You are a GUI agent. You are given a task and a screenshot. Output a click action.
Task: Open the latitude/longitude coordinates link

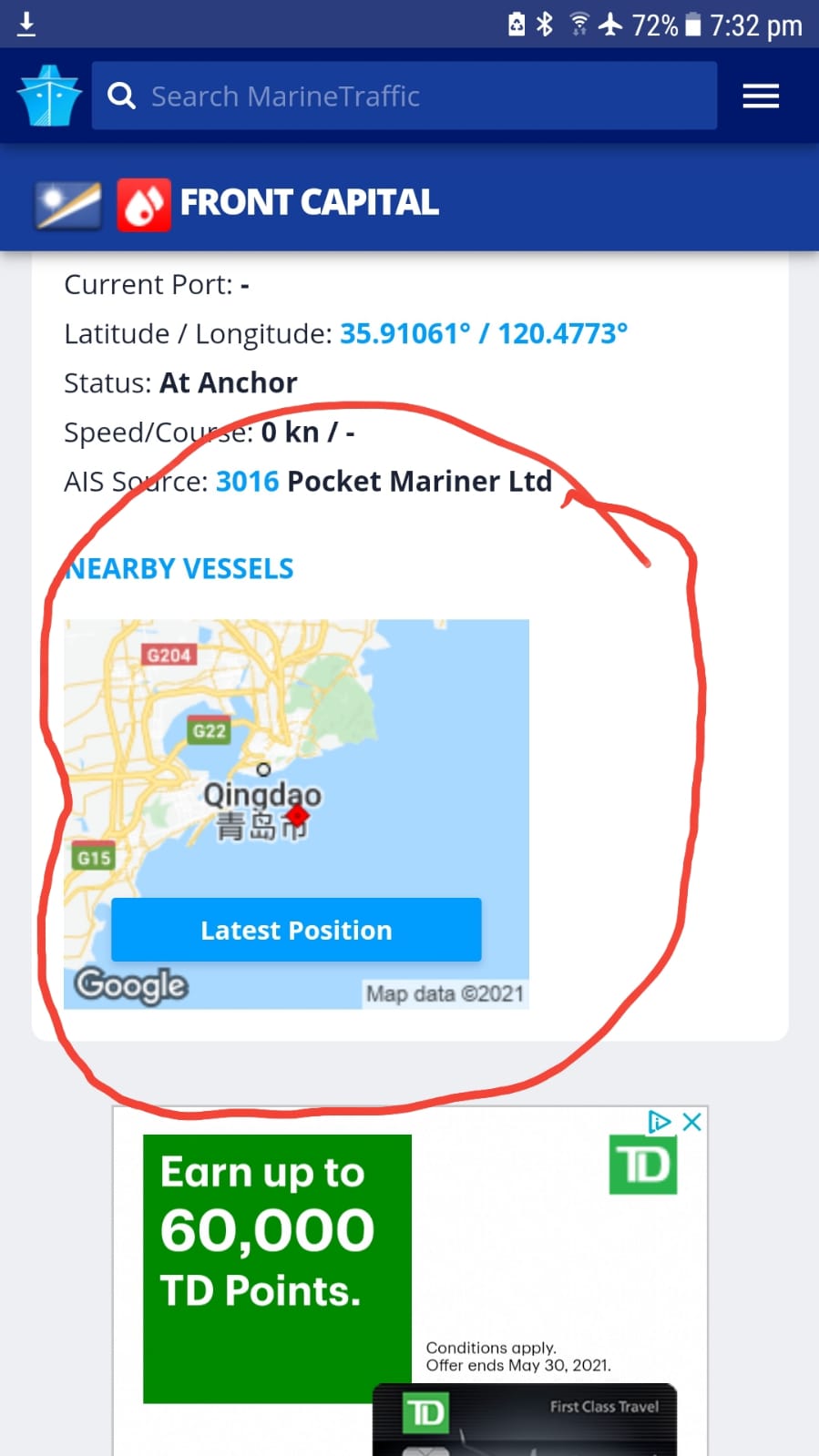(484, 333)
